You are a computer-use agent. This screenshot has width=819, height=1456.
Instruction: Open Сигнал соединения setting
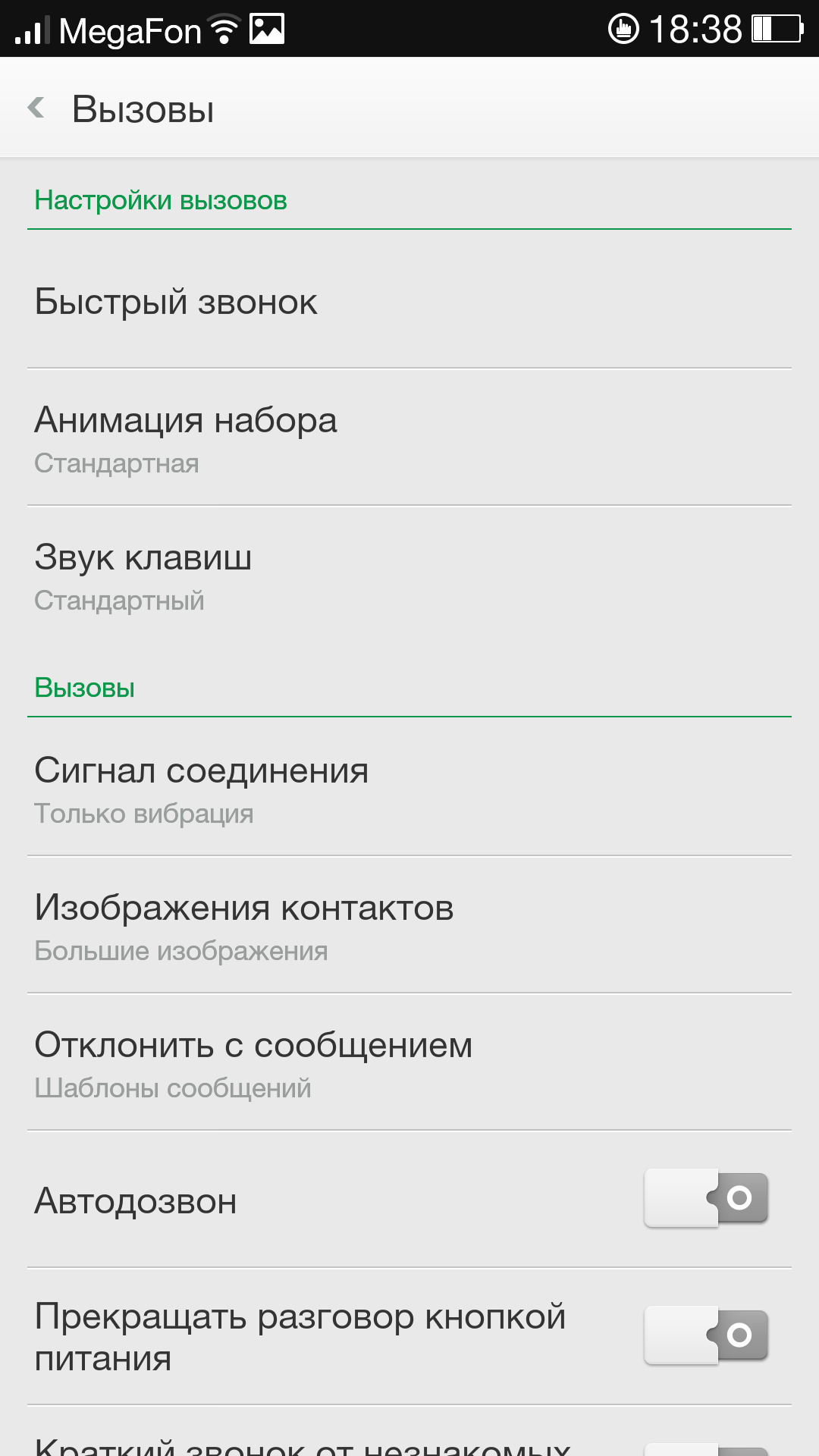pyautogui.click(x=409, y=789)
